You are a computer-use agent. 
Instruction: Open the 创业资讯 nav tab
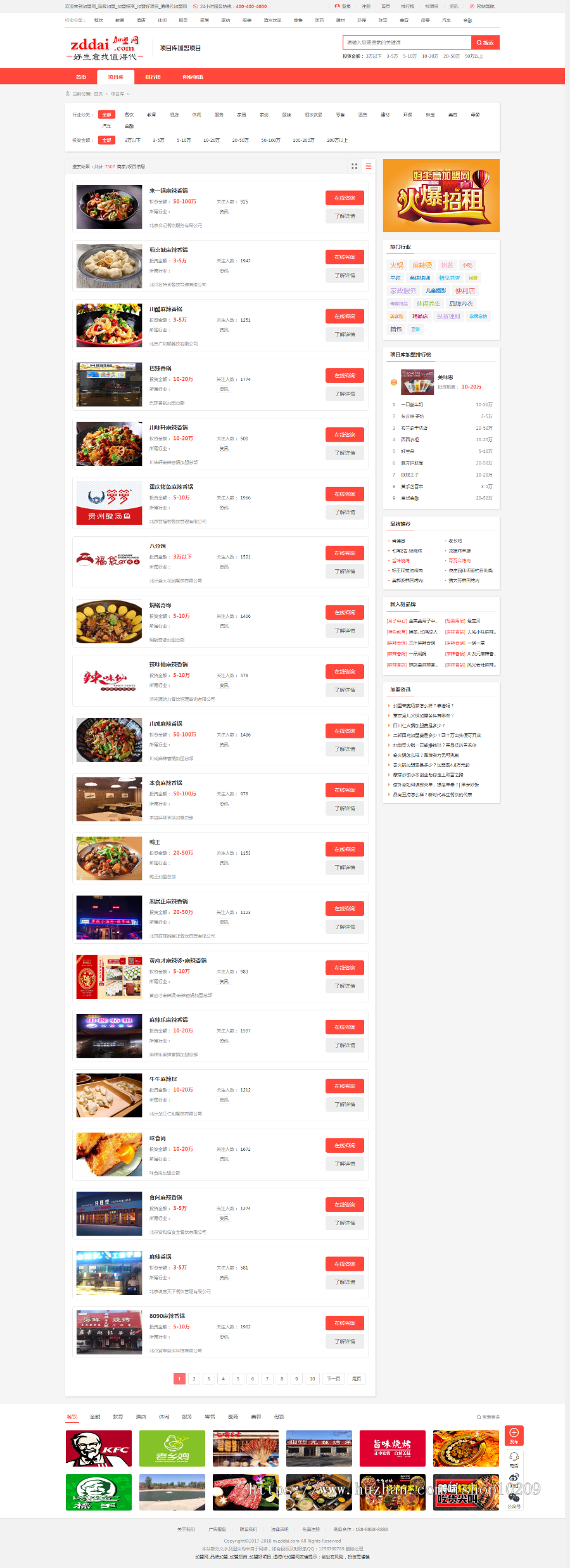pyautogui.click(x=193, y=77)
